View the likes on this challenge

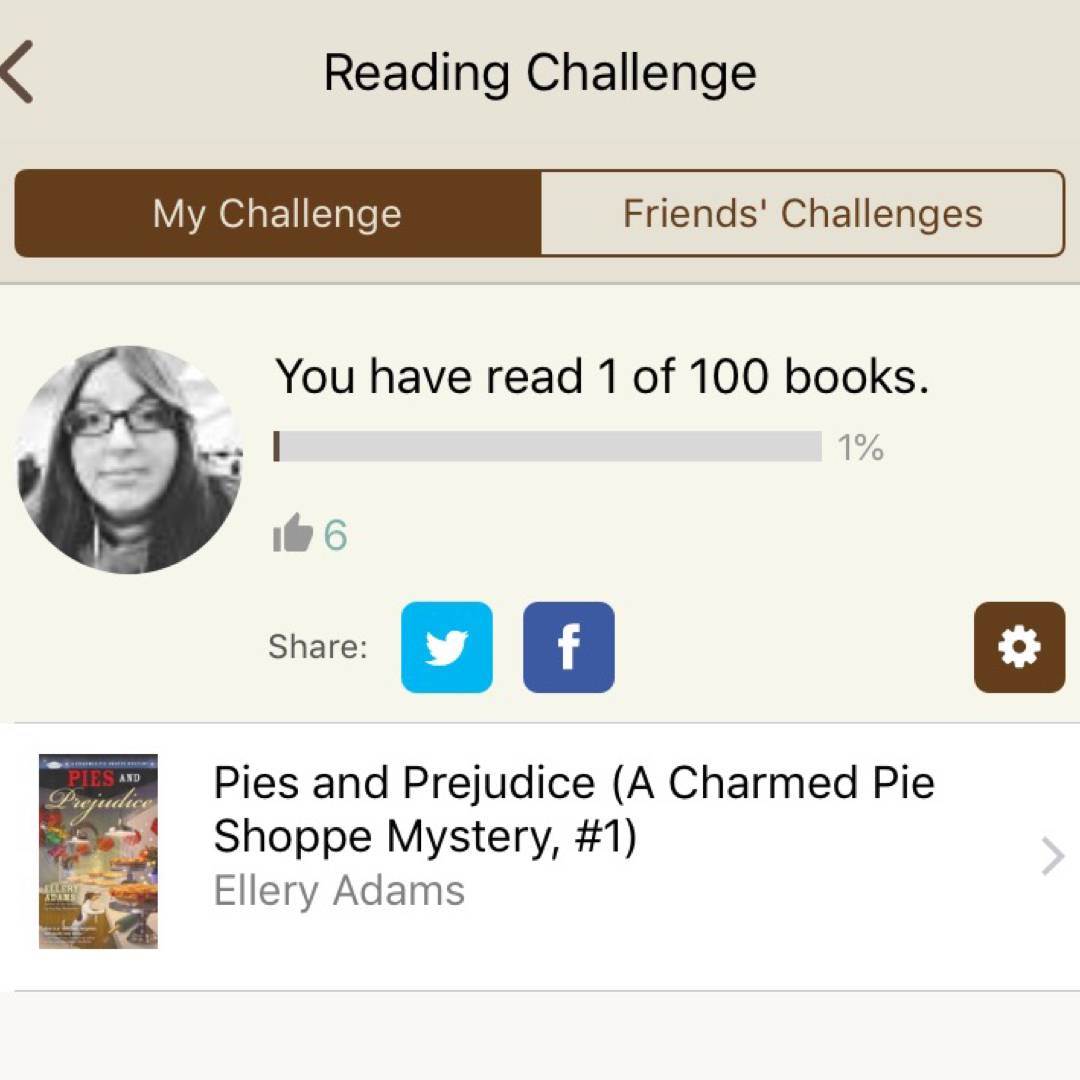pos(310,536)
